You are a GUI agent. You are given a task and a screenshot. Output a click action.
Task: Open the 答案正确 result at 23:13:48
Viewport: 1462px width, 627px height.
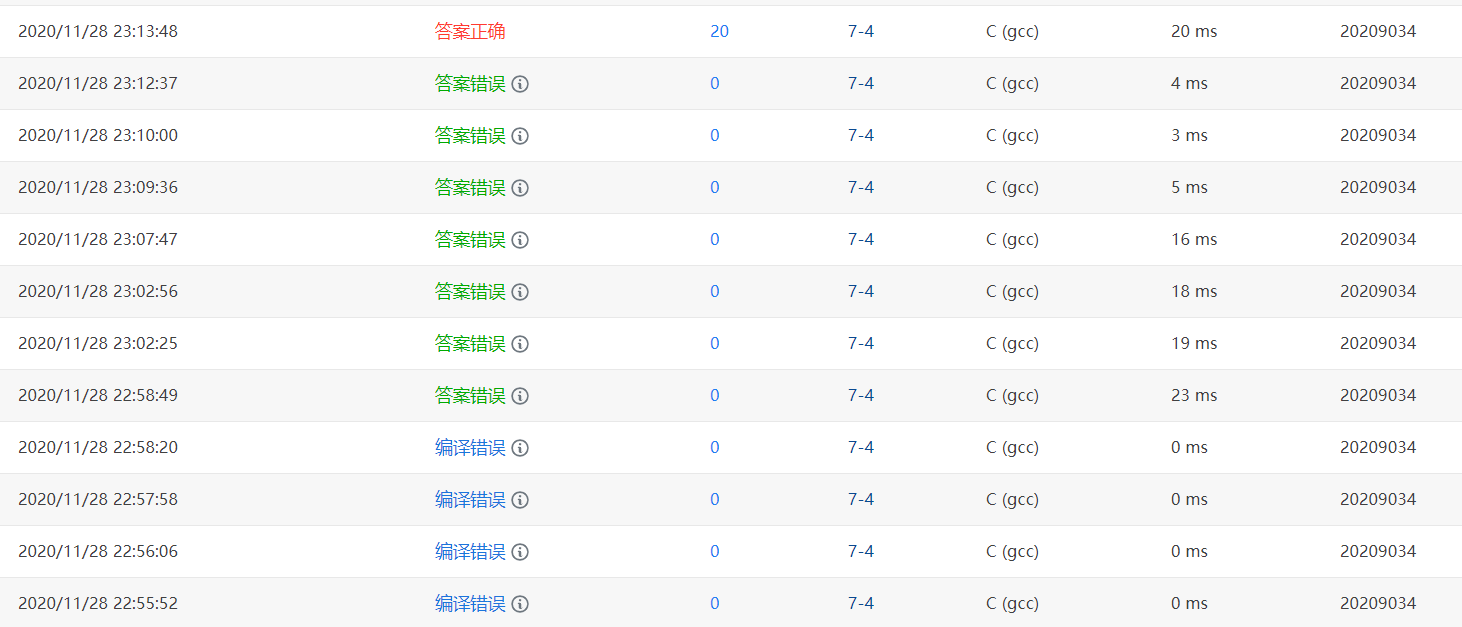tap(470, 31)
